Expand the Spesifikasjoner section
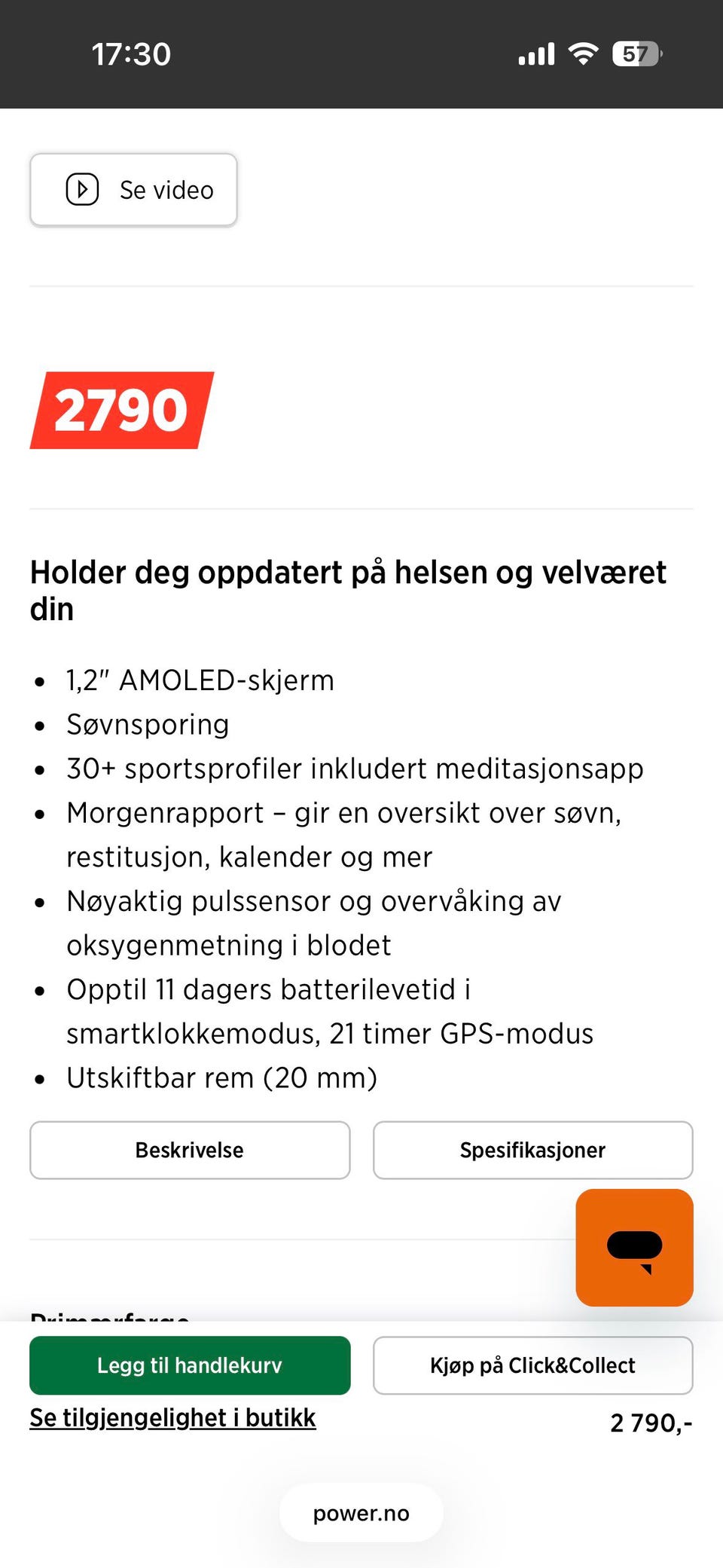Image resolution: width=723 pixels, height=1568 pixels. (532, 1150)
